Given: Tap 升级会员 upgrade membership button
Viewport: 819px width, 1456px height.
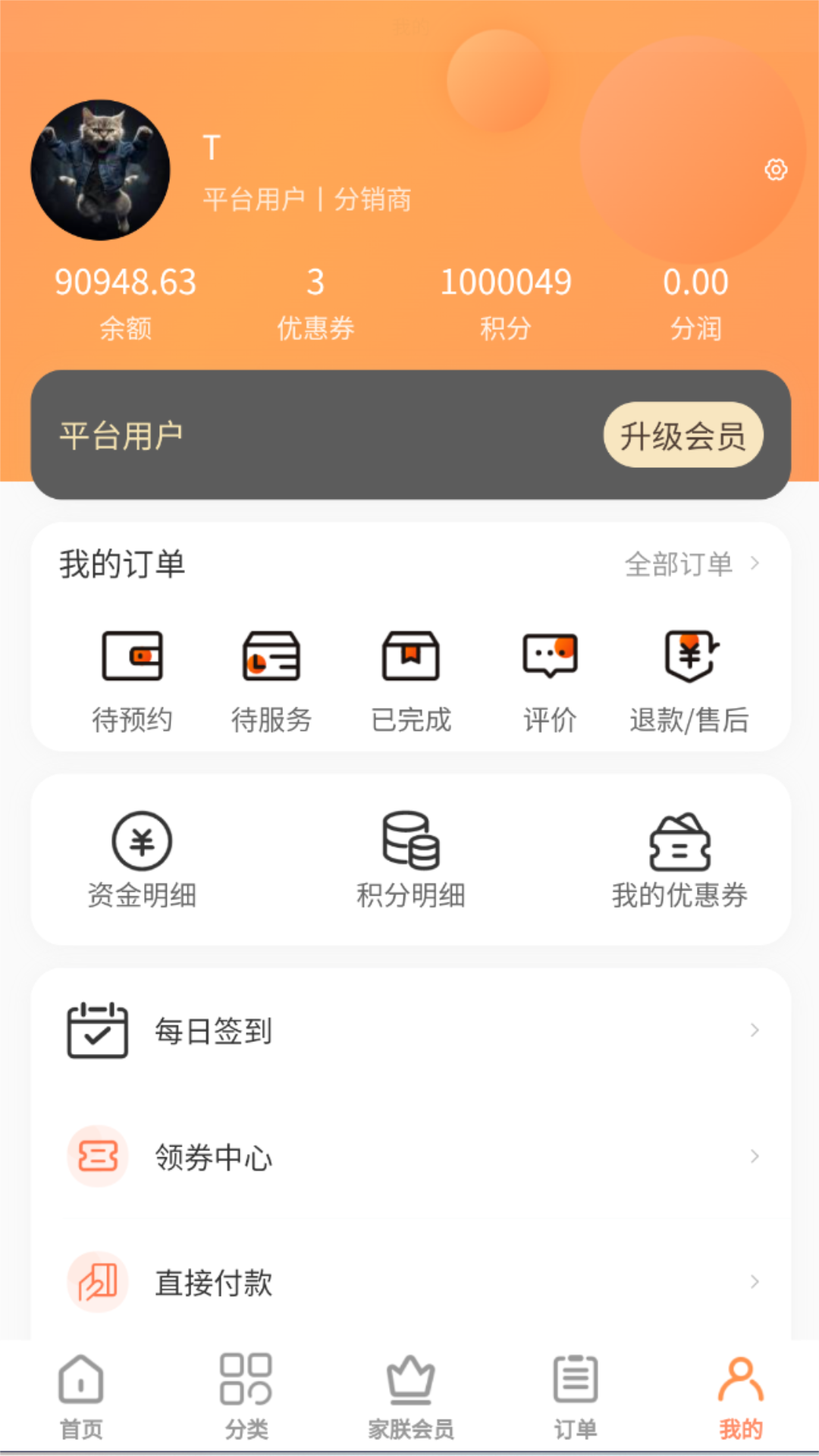Looking at the screenshot, I should tap(682, 435).
